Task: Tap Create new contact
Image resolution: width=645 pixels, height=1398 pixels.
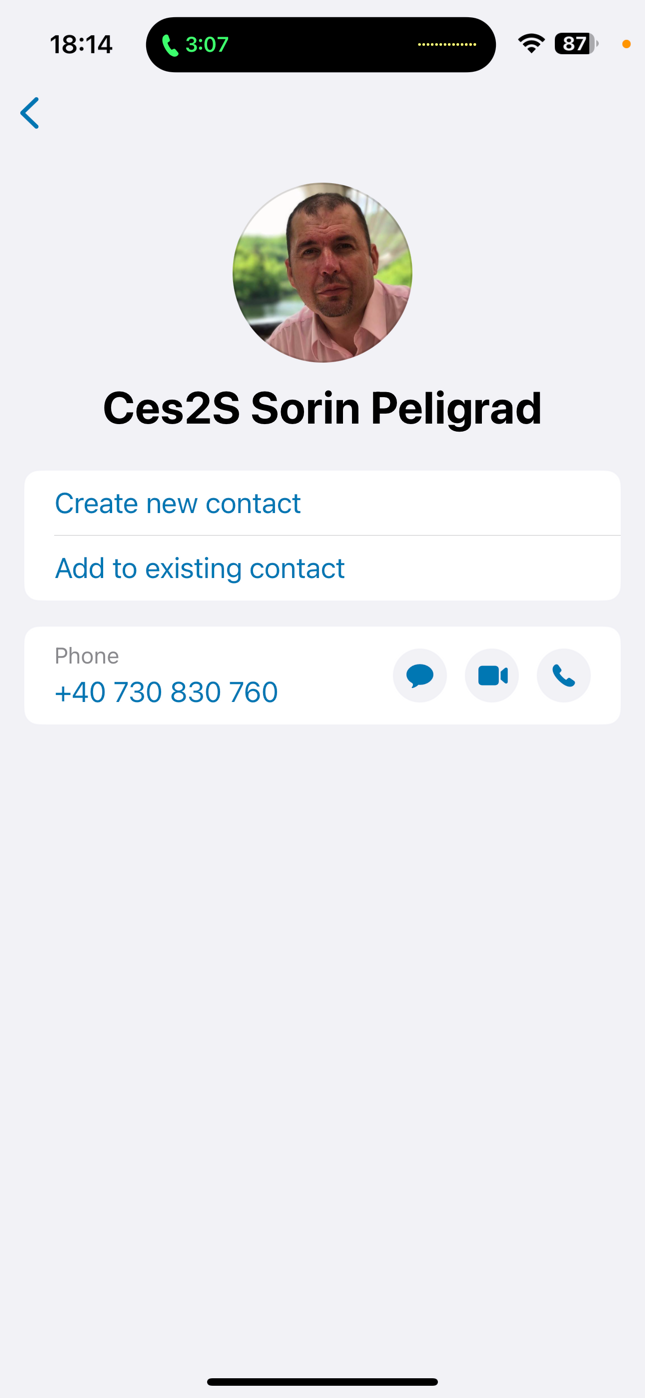Action: coord(178,503)
